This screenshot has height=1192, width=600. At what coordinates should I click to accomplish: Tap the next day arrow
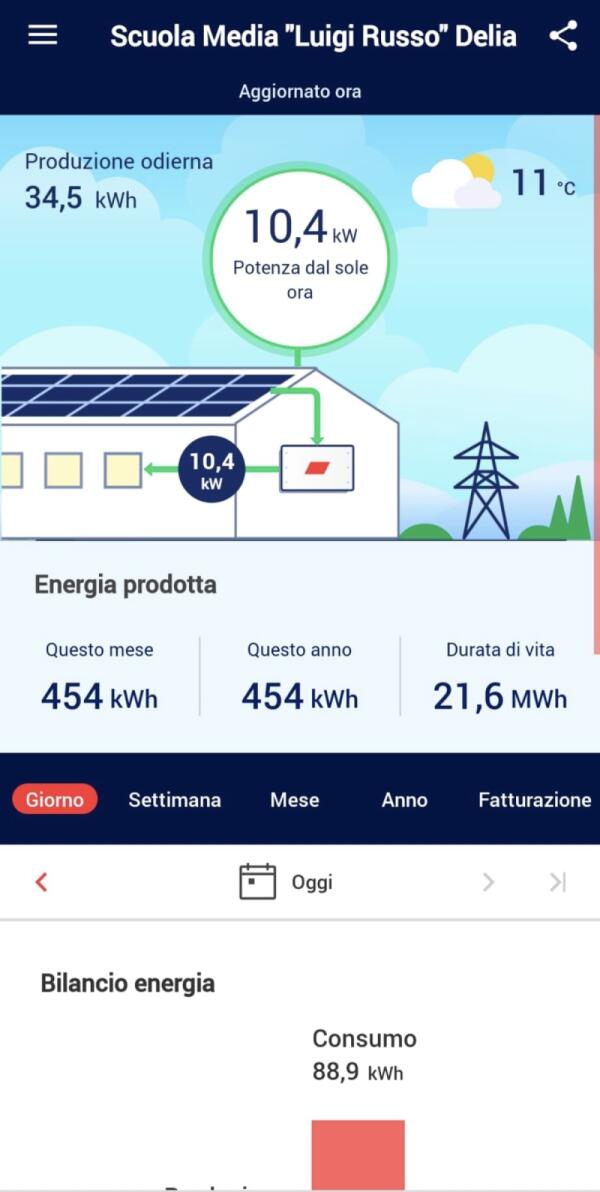[488, 882]
